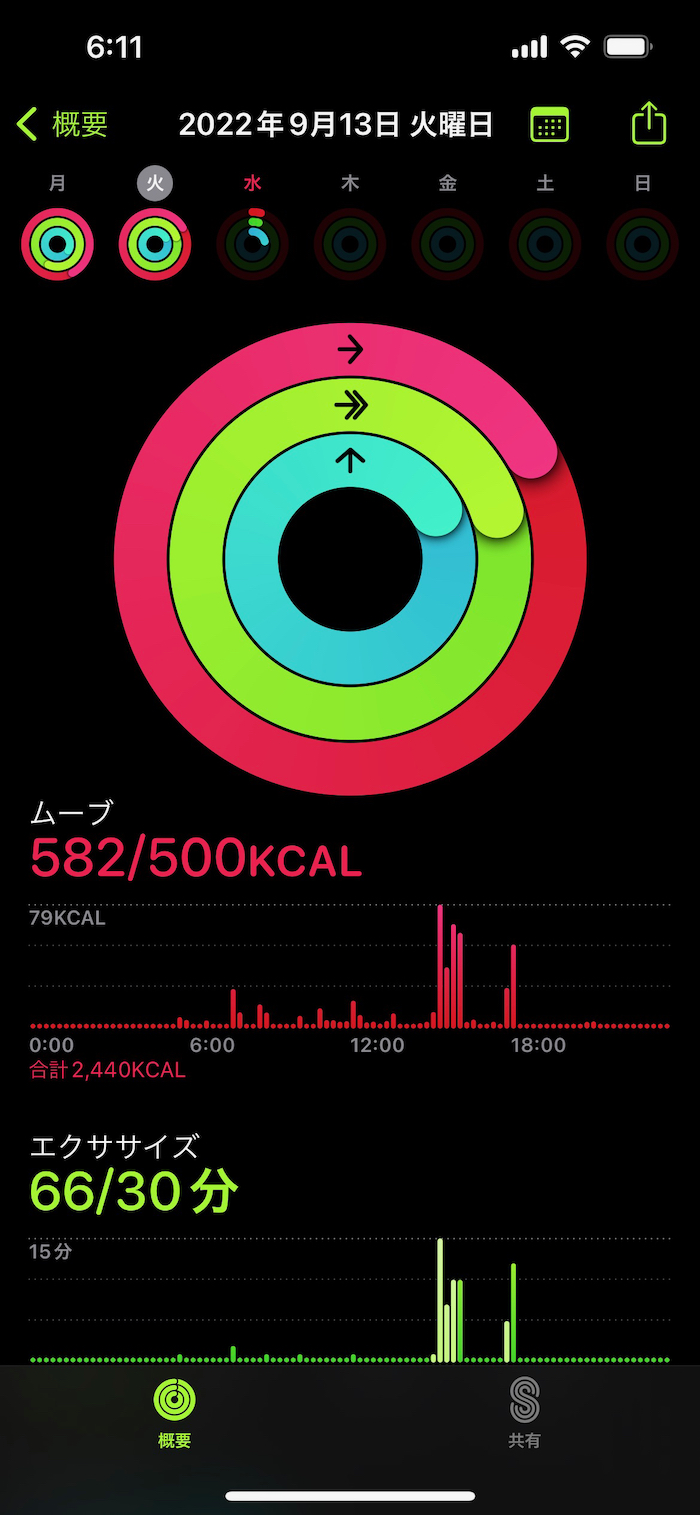Select Friday (金) activity rings

pos(447,243)
